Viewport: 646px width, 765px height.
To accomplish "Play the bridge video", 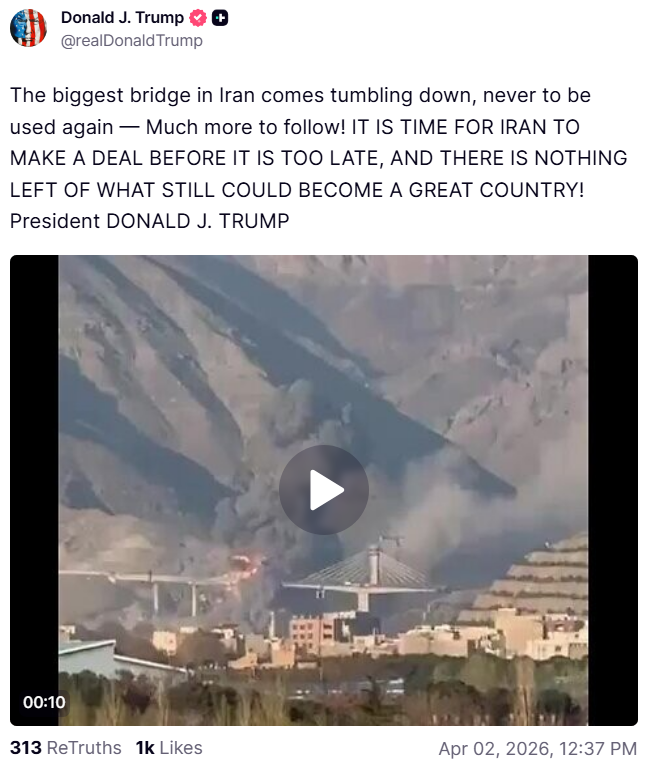I will tap(323, 490).
